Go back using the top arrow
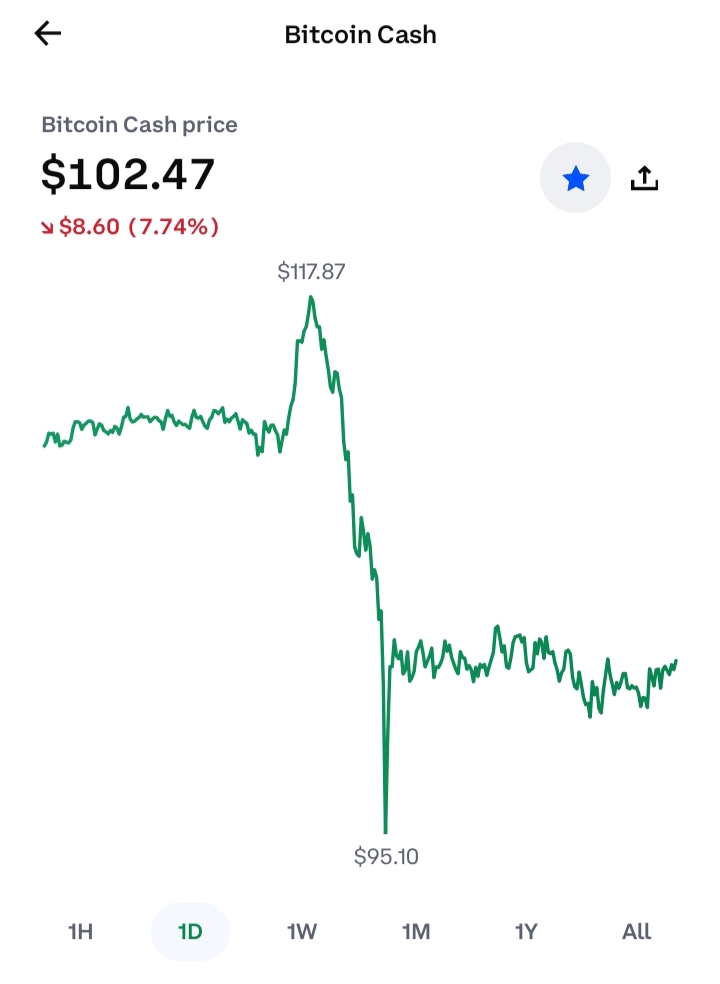 tap(48, 33)
